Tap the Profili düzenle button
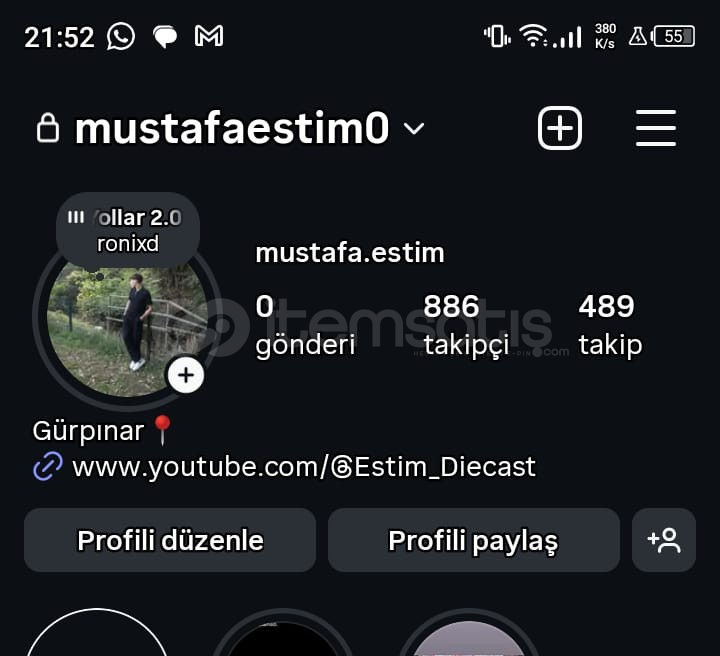720x656 pixels. (x=170, y=540)
